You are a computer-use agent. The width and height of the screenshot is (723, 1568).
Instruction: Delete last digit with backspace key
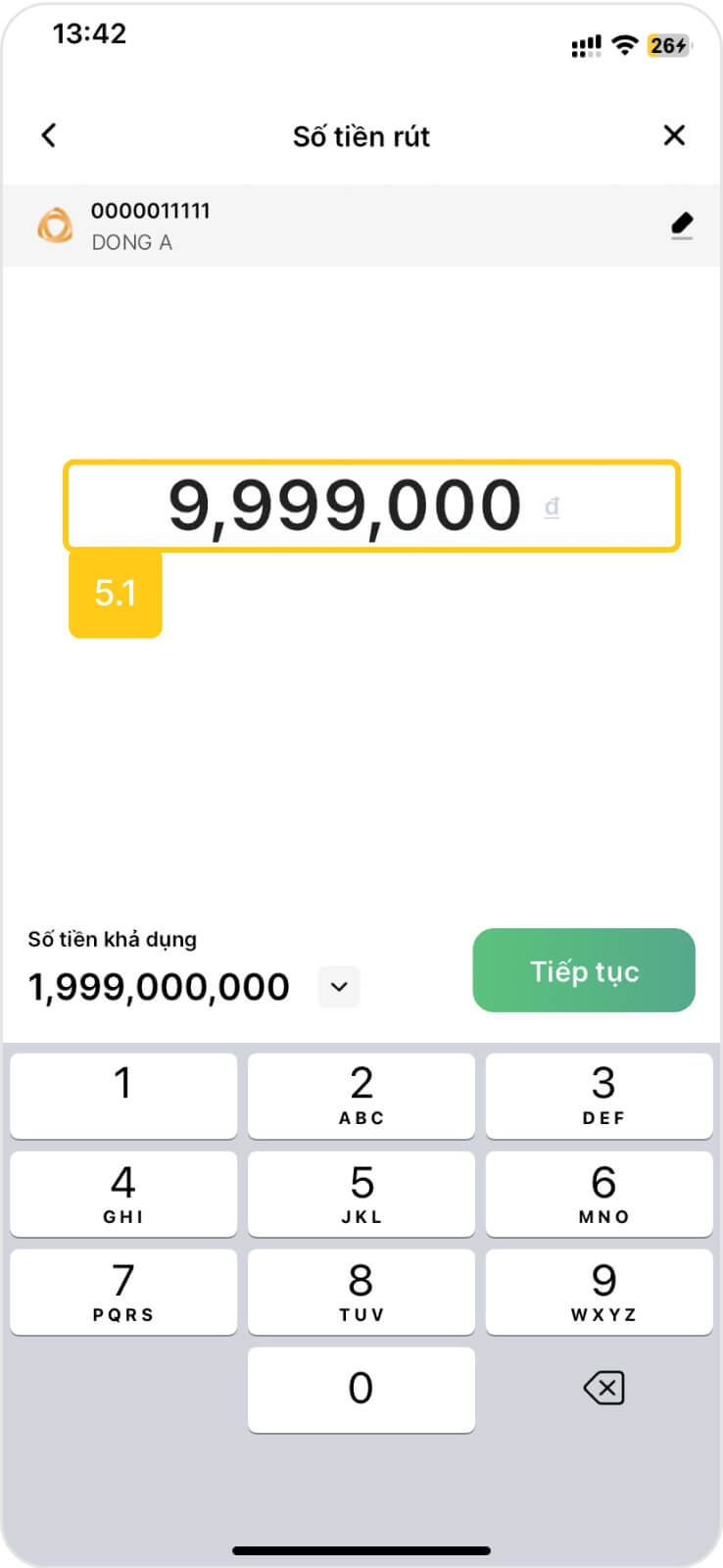[603, 1388]
